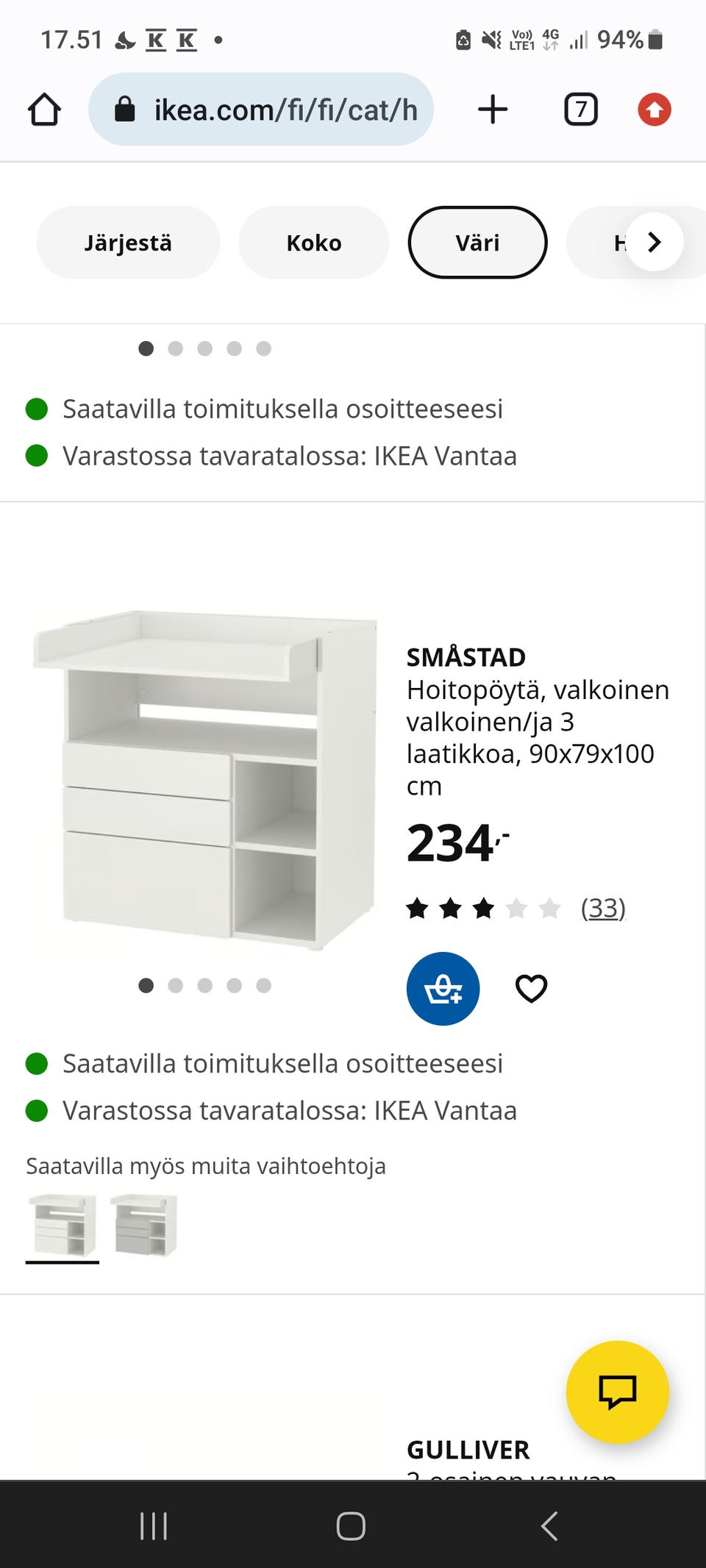The width and height of the screenshot is (706, 1568).
Task: Select the Väri filter
Action: (x=477, y=242)
